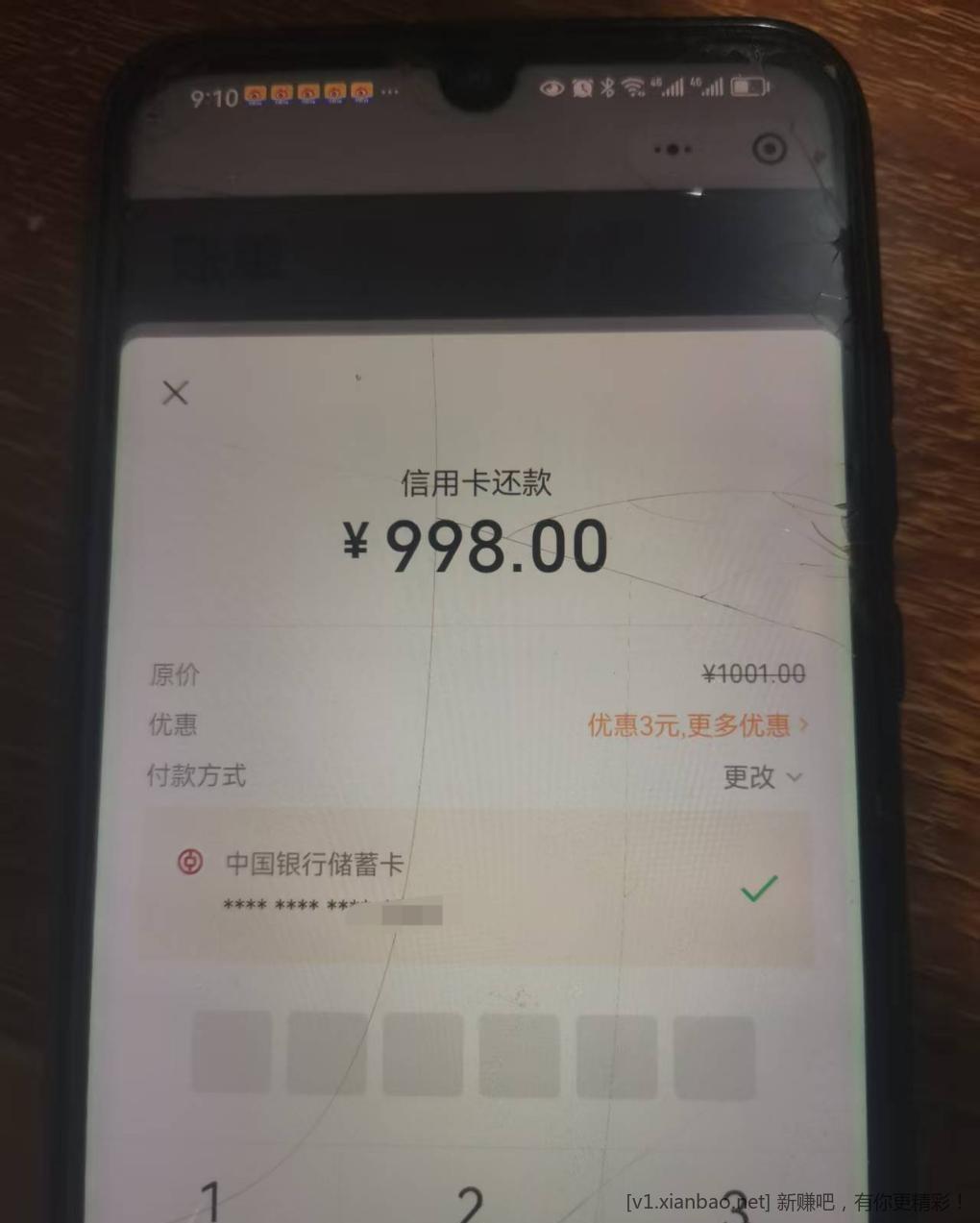This screenshot has width=980, height=1223.
Task: Open more discounts from 优惠3元,更多优惠
Action: click(697, 725)
